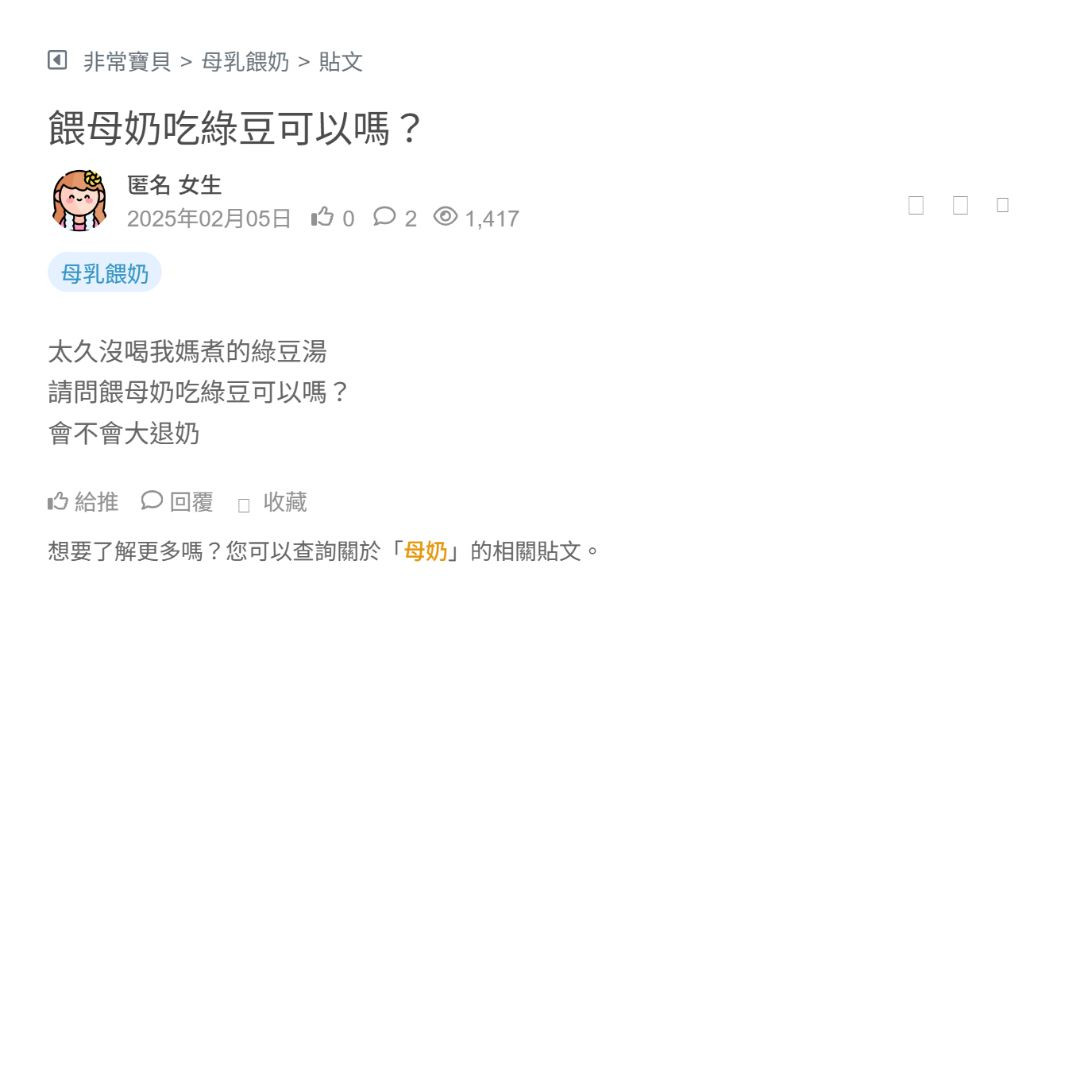The image size is (1080, 1080).
Task: Give the post a 給推 like
Action: 83,502
